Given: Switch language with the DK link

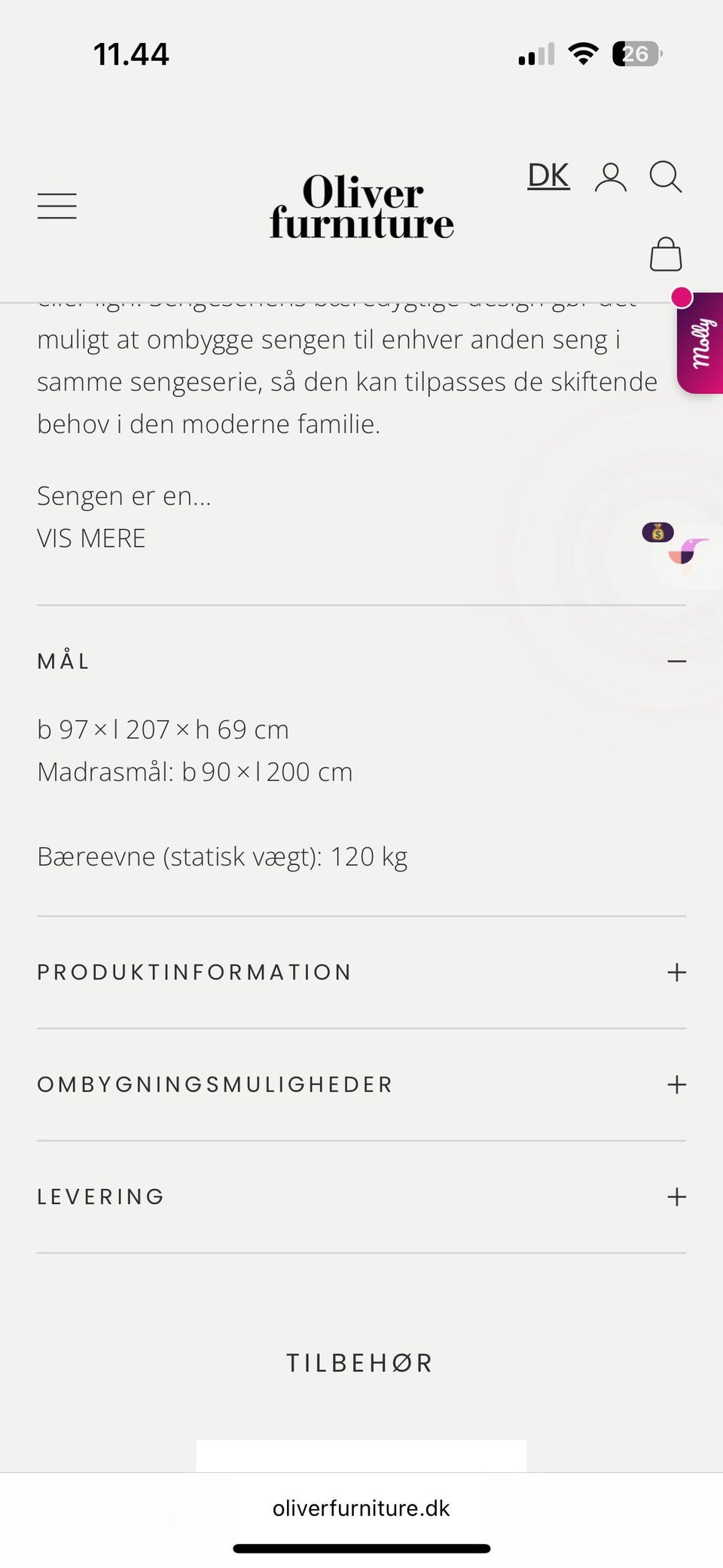Looking at the screenshot, I should [548, 176].
